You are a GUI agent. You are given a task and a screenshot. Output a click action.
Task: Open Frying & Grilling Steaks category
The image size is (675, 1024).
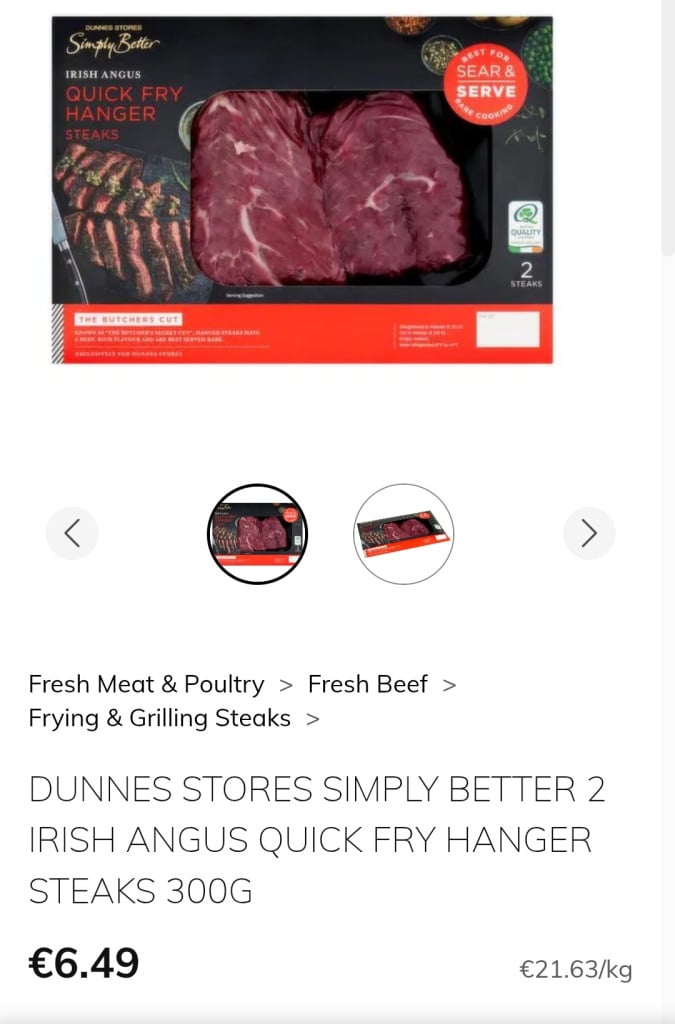point(159,718)
